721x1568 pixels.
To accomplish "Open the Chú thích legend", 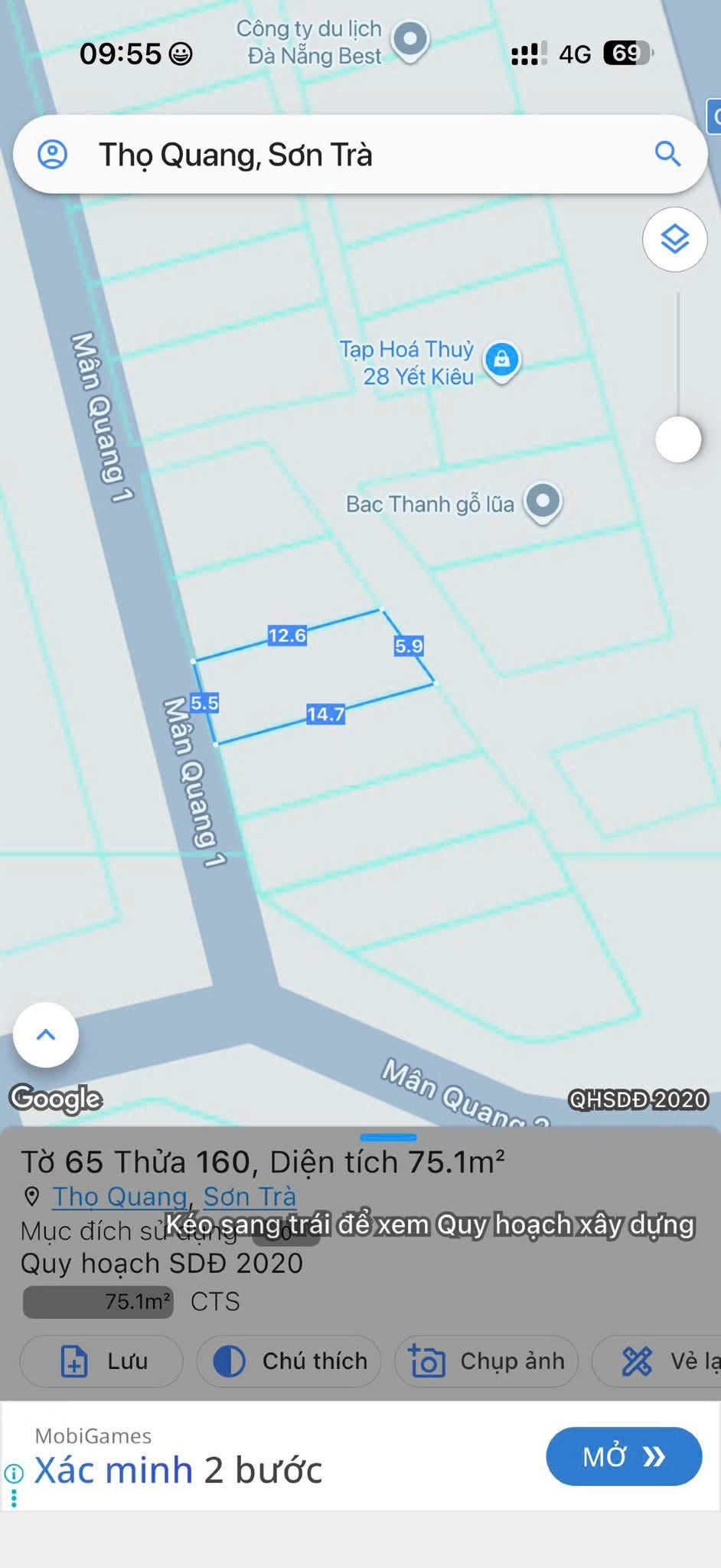I will (x=289, y=1361).
